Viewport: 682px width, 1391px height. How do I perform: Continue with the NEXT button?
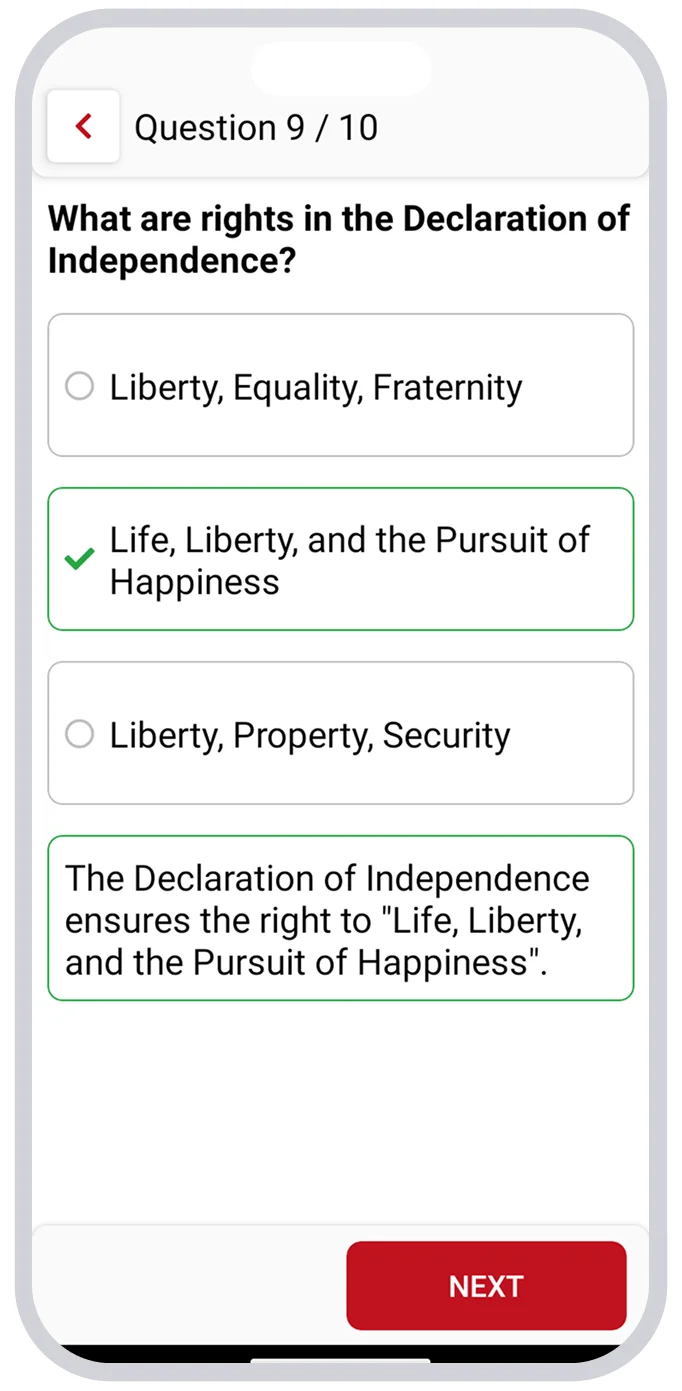pos(486,1286)
